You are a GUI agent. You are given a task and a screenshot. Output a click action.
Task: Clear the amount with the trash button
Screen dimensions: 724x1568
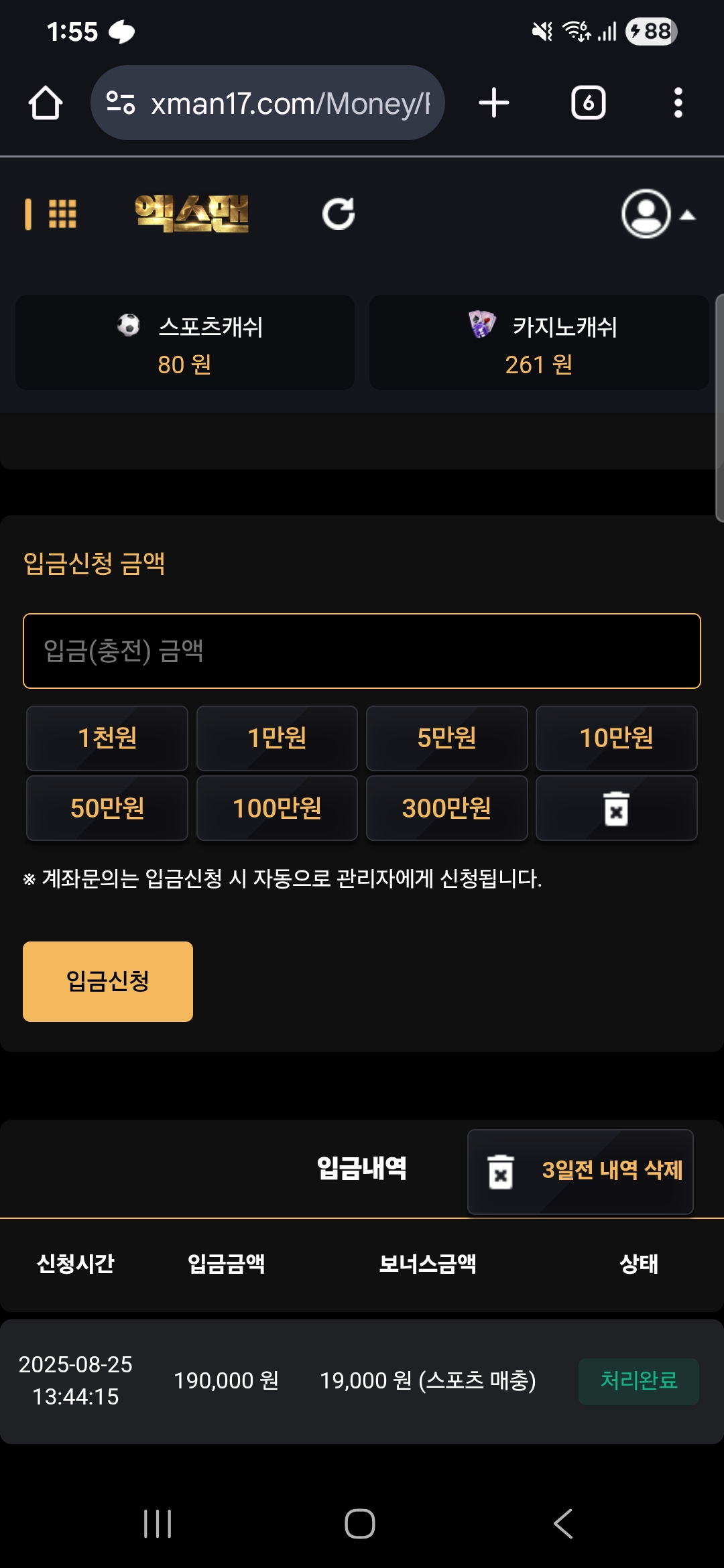(x=616, y=808)
